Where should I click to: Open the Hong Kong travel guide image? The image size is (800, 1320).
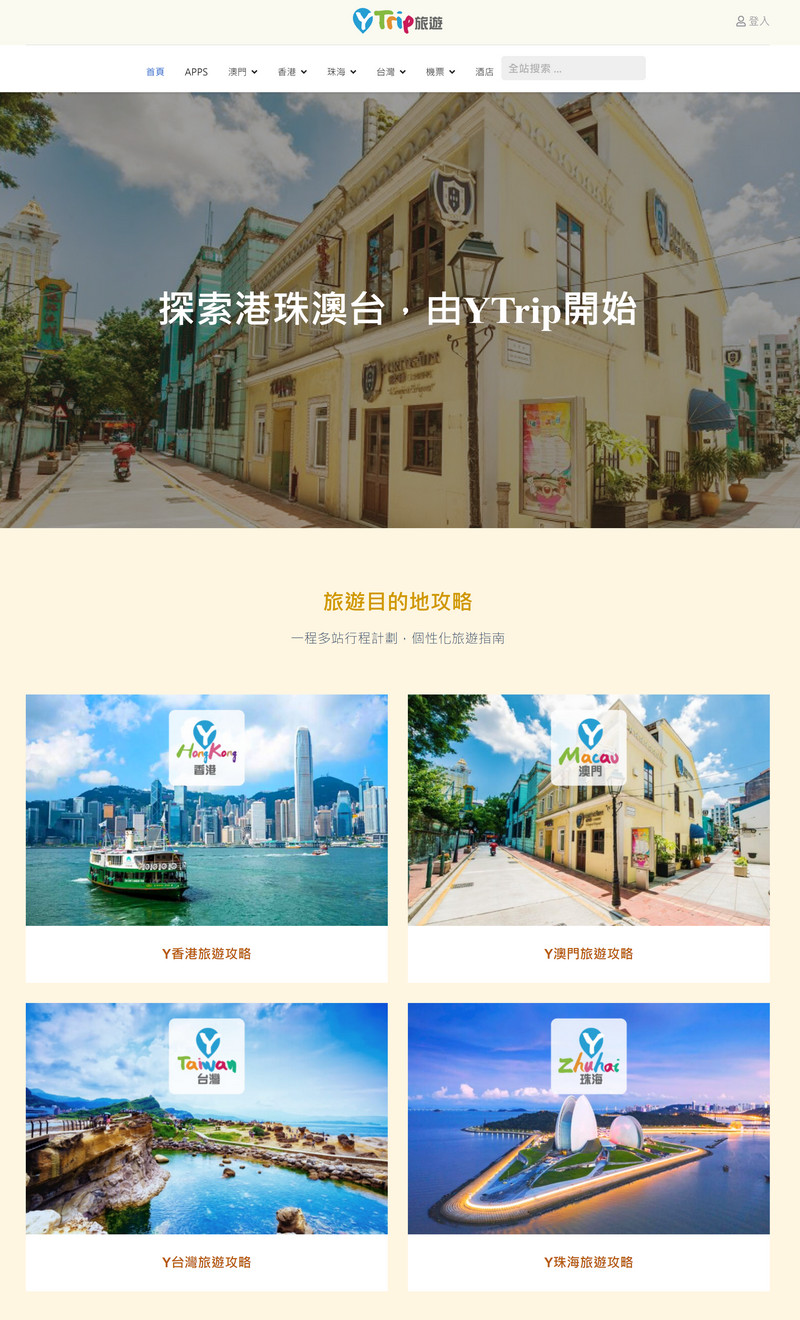pos(206,810)
